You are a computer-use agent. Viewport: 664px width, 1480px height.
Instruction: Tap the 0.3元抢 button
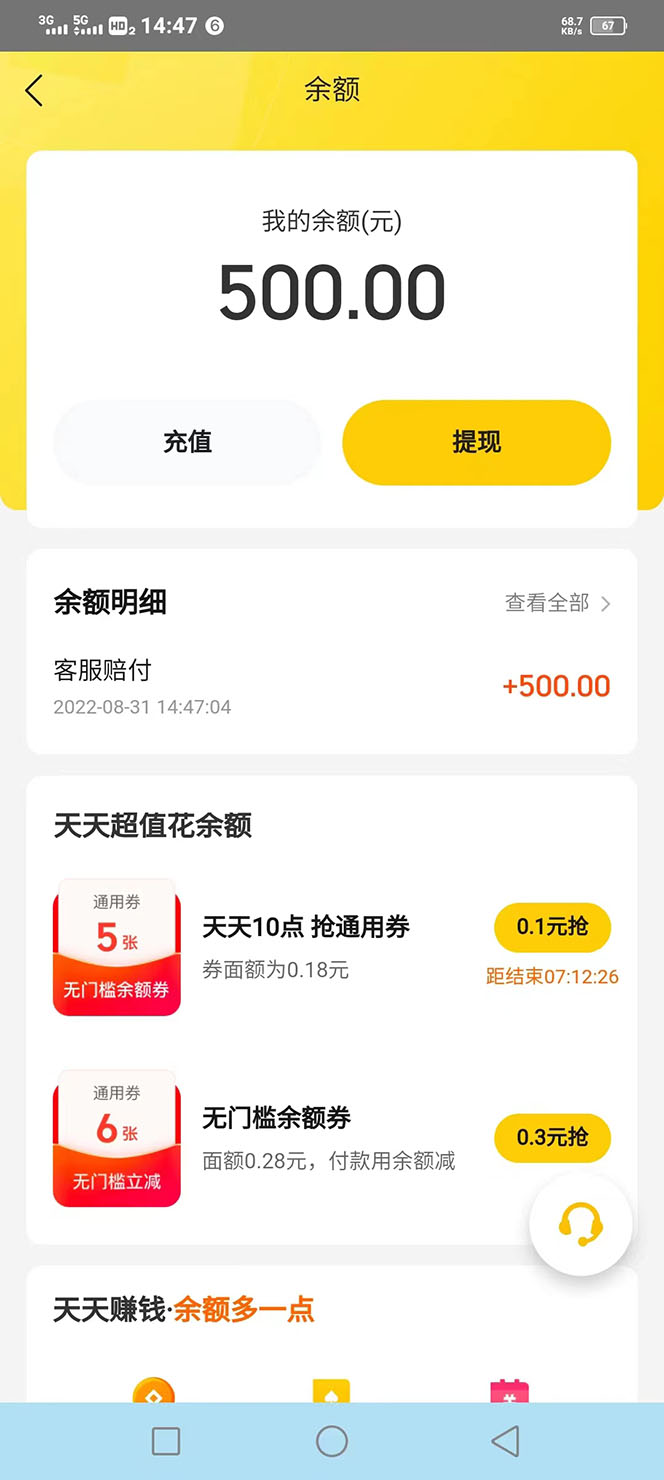[x=552, y=1137]
